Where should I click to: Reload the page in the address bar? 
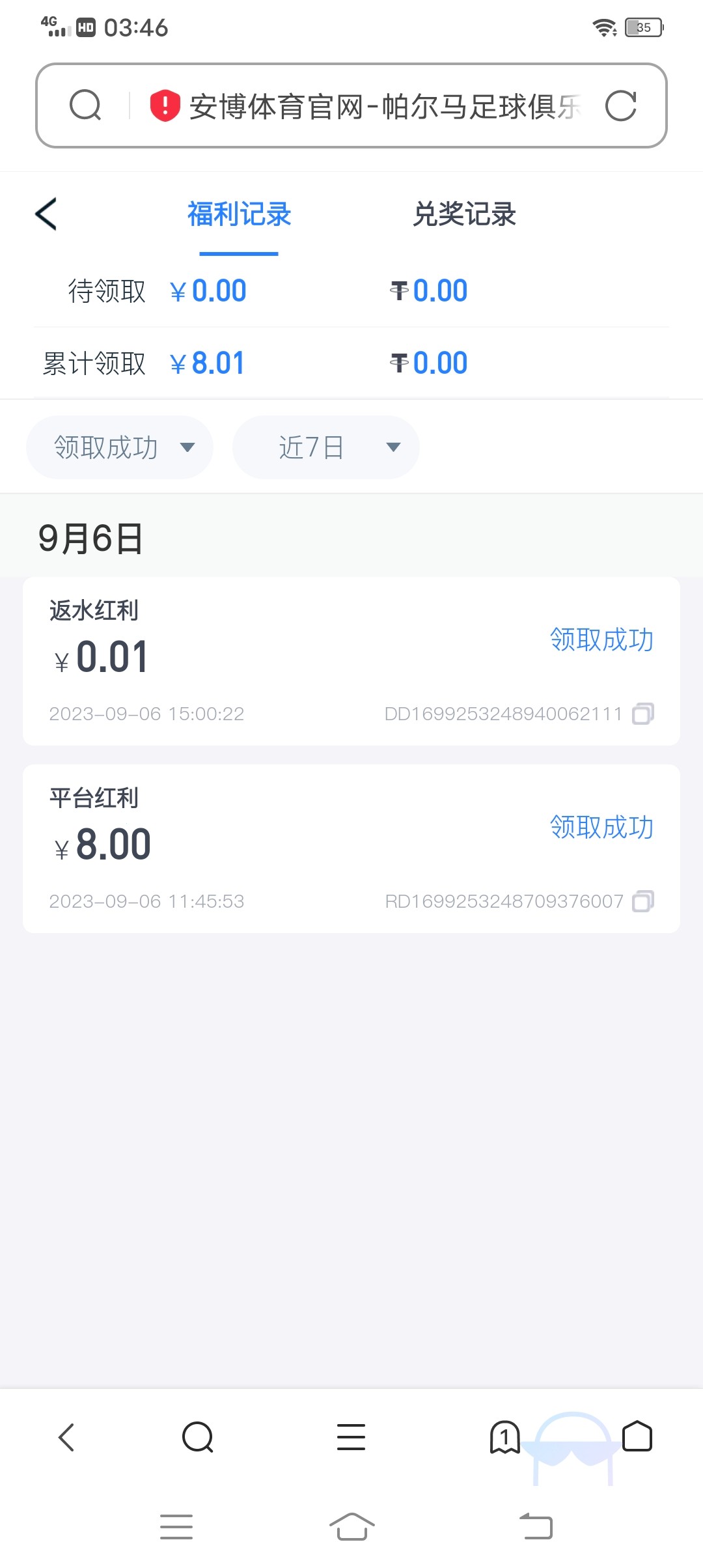coord(620,106)
